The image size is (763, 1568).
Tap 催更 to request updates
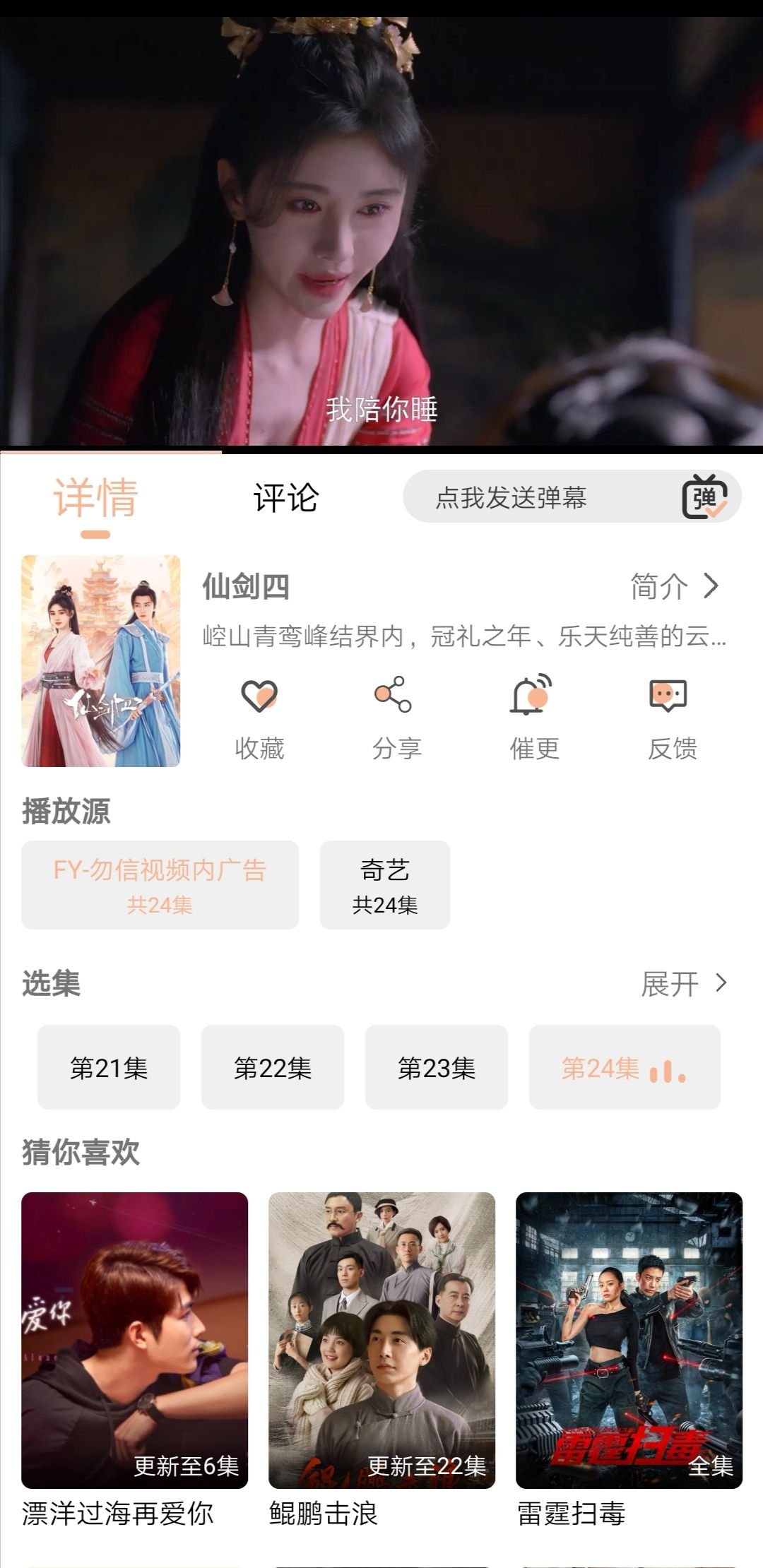tap(534, 717)
